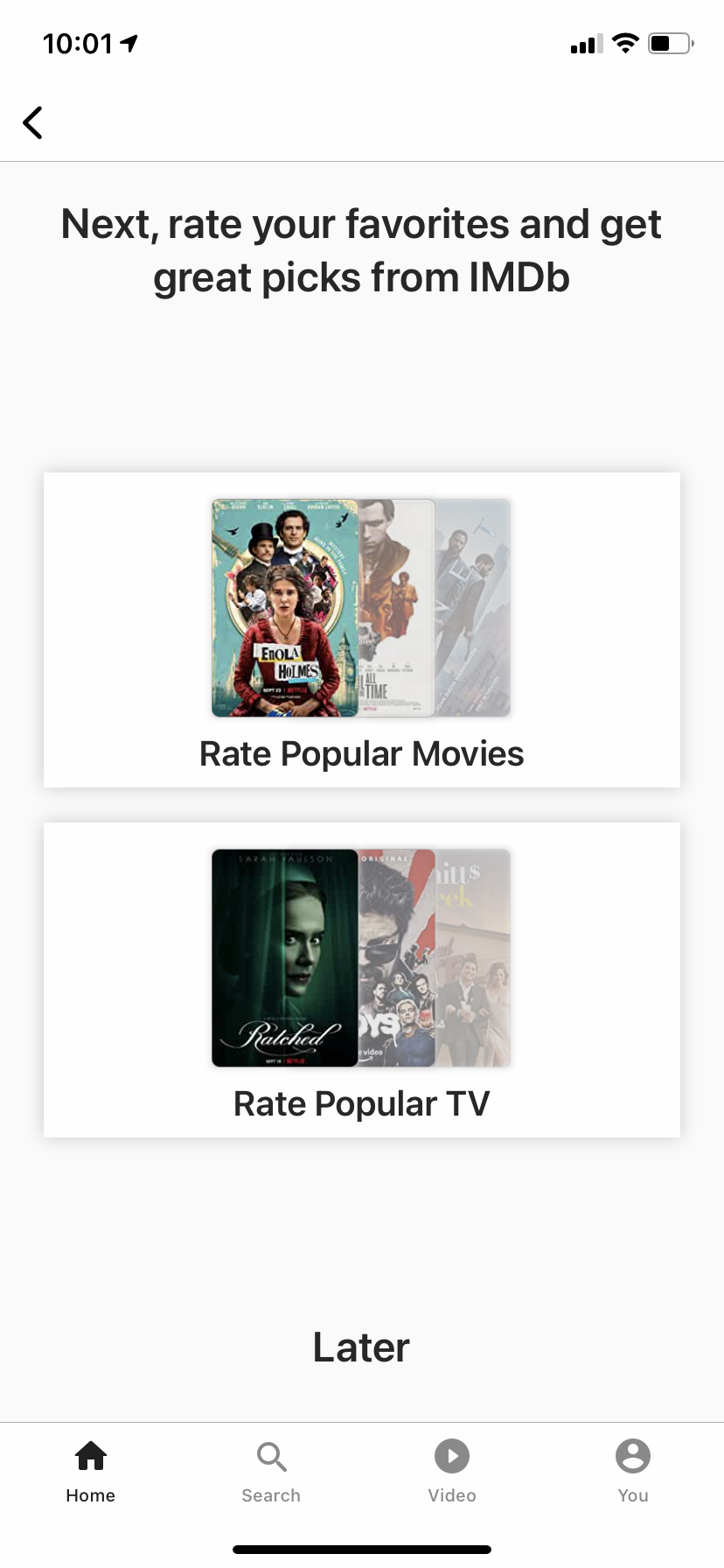
Task: Switch to the Home tab
Action: click(x=91, y=1472)
